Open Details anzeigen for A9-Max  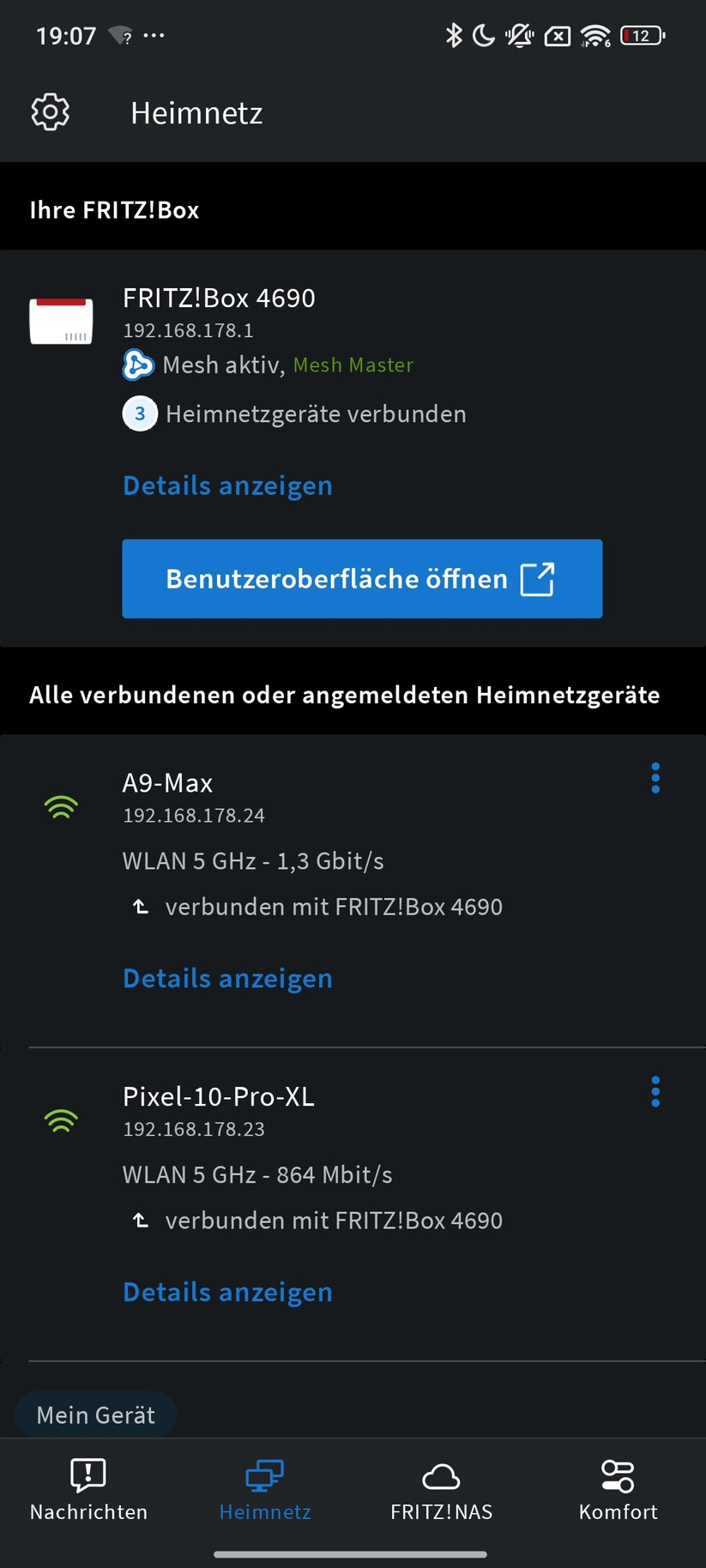point(226,978)
